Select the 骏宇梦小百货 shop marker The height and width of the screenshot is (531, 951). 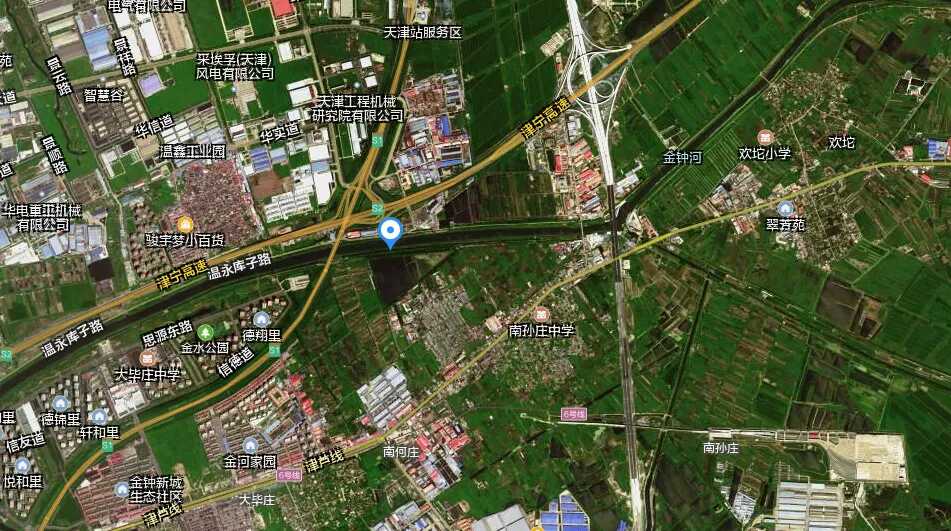[x=185, y=224]
